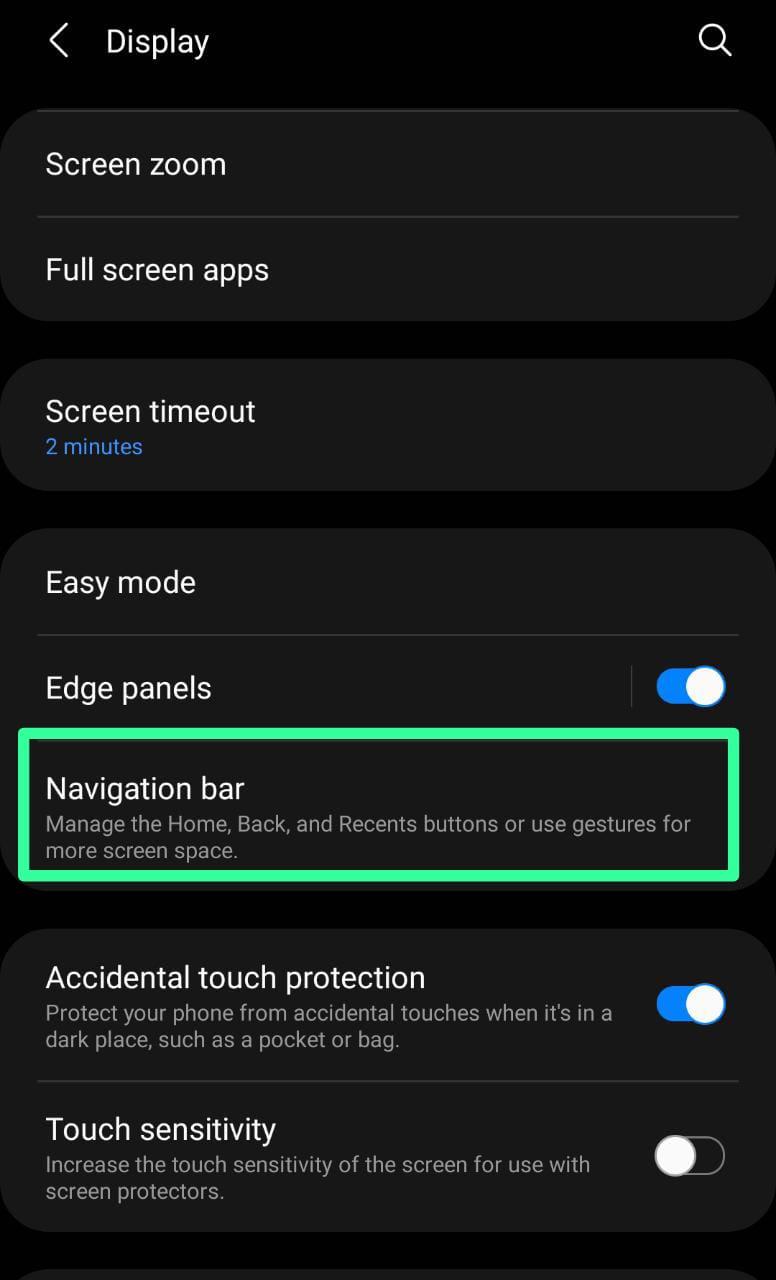Open Easy mode

click(387, 582)
